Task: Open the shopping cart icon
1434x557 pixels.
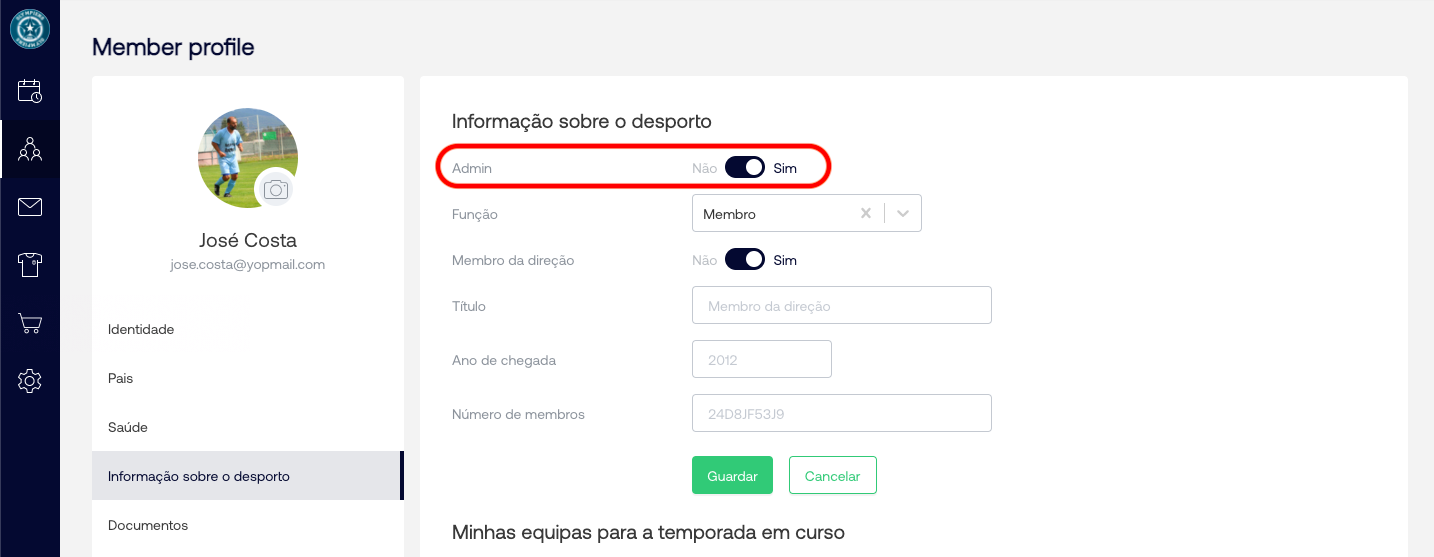Action: [x=30, y=323]
